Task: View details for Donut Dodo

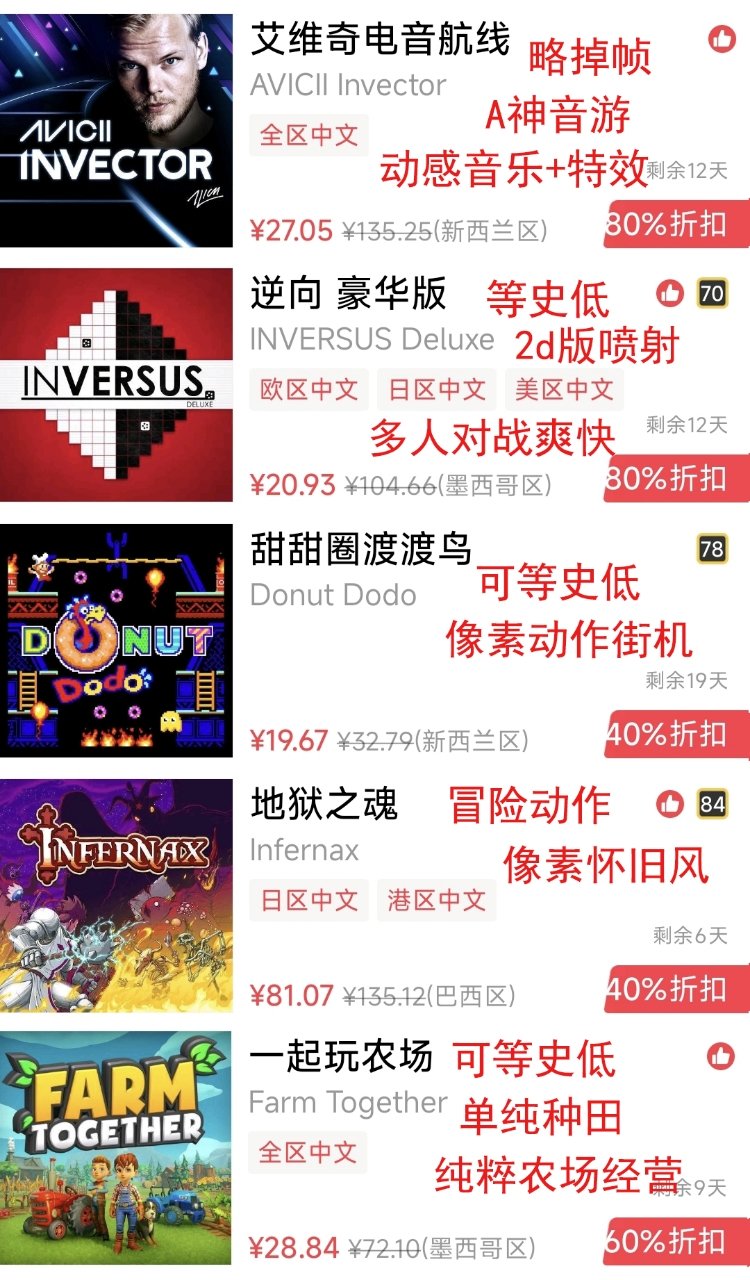Action: pyautogui.click(x=117, y=640)
